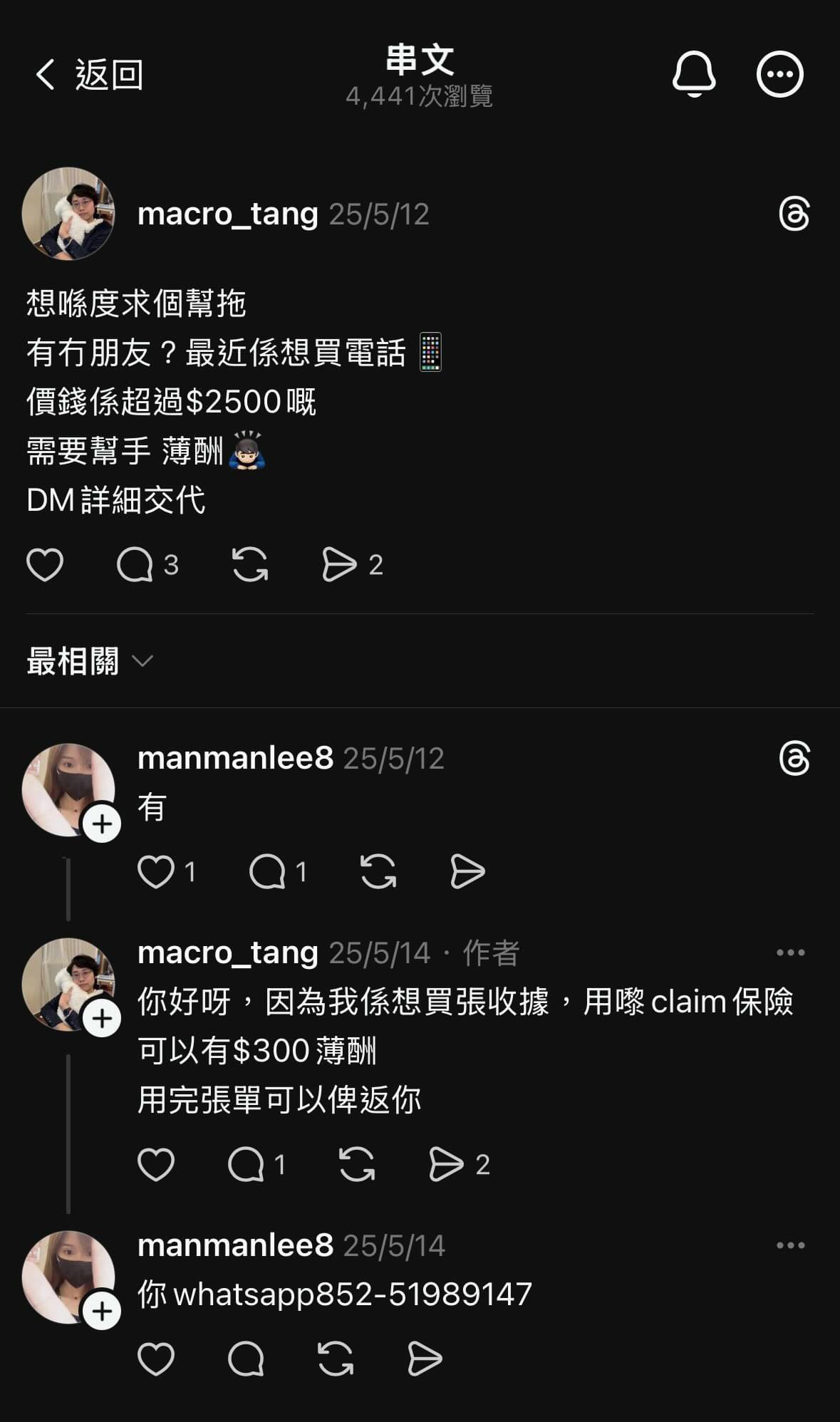The image size is (840, 1422).
Task: Like manmanlee8's reply saying 有
Action: pos(158,869)
